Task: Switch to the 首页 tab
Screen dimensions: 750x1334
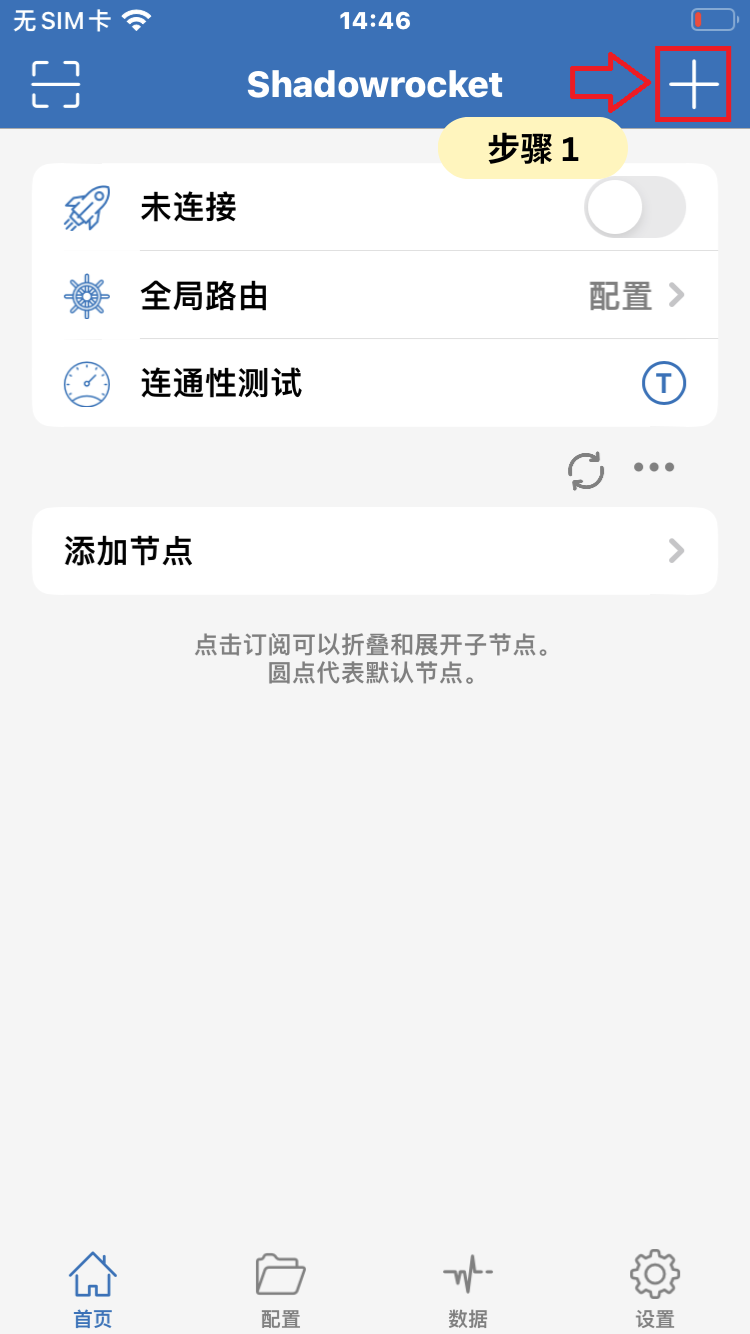Action: (x=93, y=1289)
